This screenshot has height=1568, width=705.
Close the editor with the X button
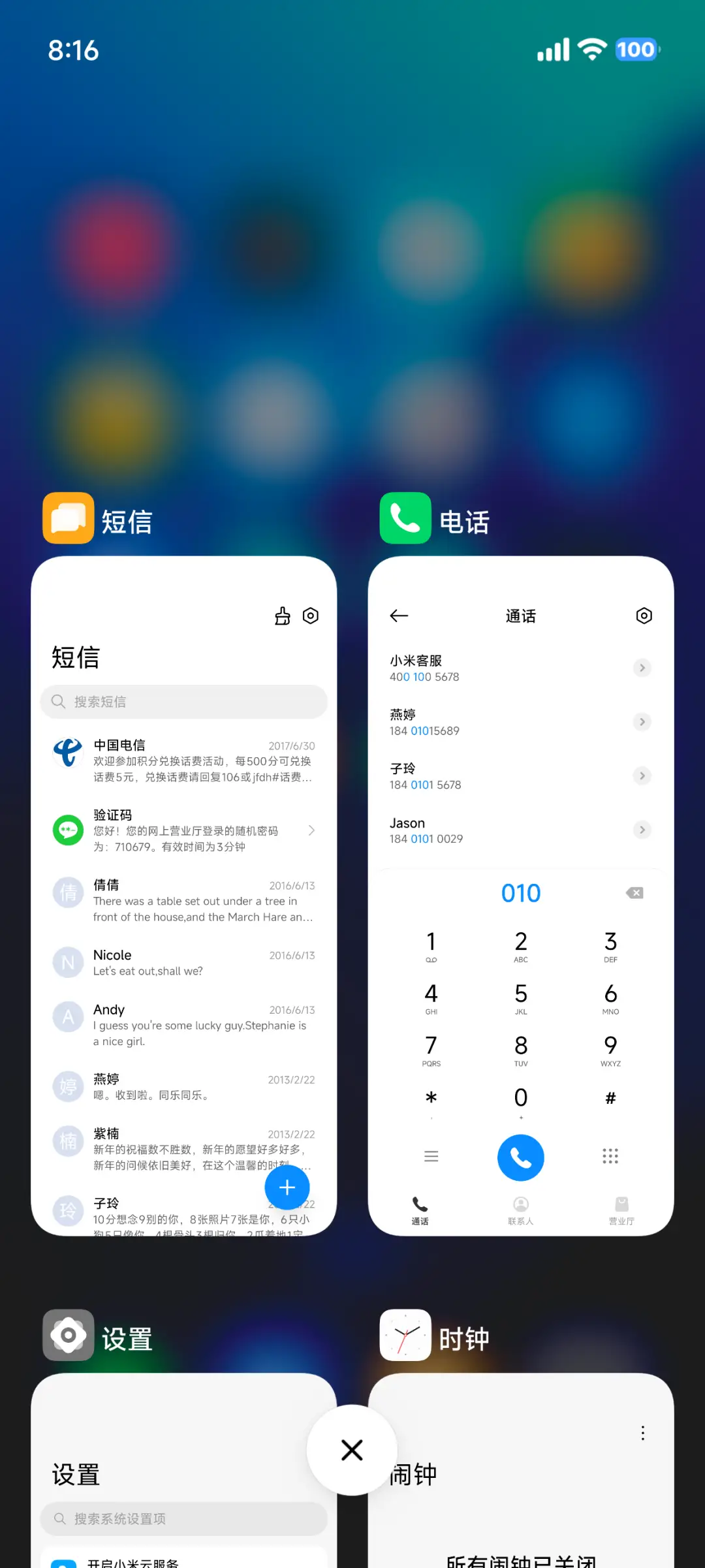point(352,1450)
